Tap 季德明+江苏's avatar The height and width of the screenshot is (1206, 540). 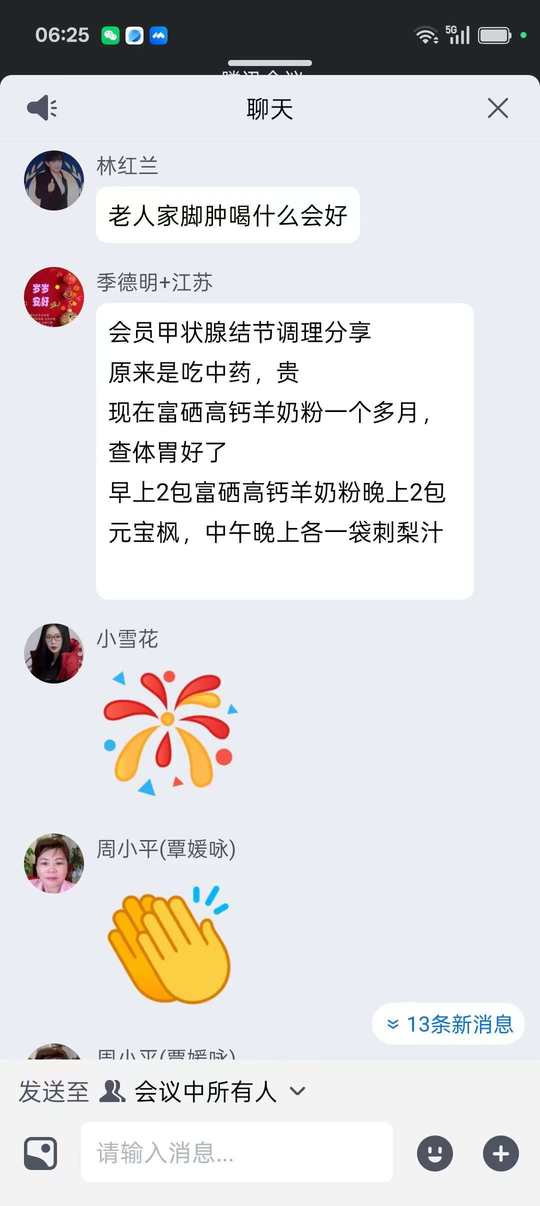point(54,297)
